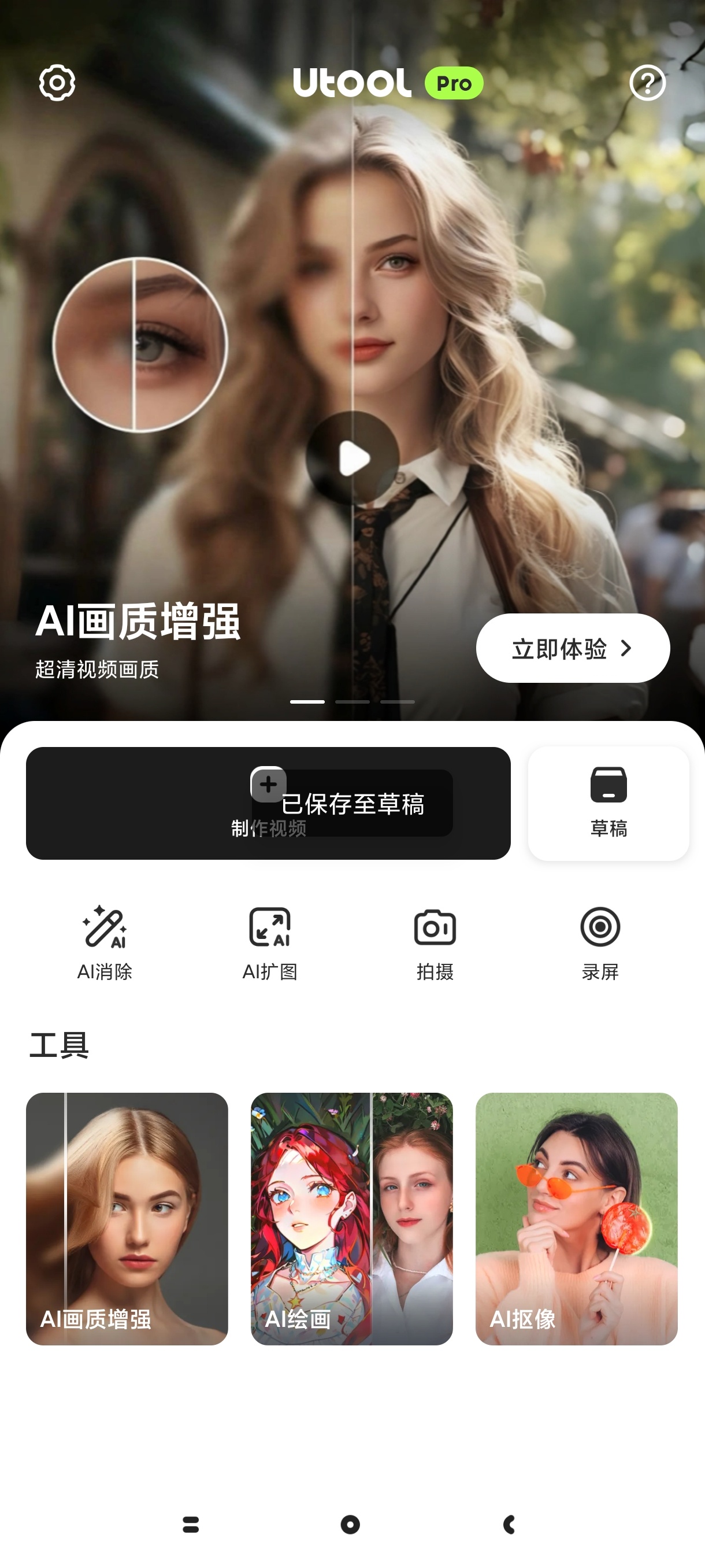Play the AI画质增强 banner video
This screenshot has width=705, height=1568.
(353, 458)
